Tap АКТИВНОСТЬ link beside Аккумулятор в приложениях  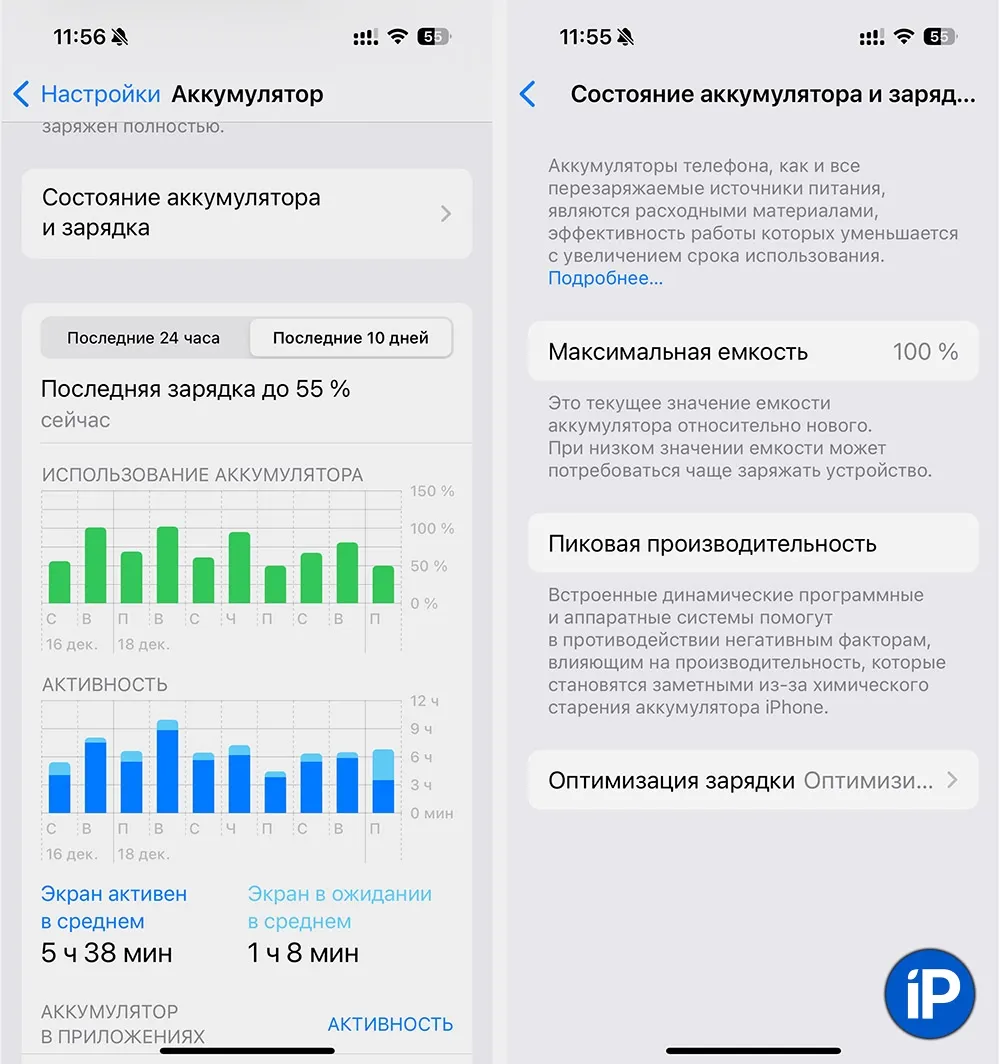point(390,1024)
